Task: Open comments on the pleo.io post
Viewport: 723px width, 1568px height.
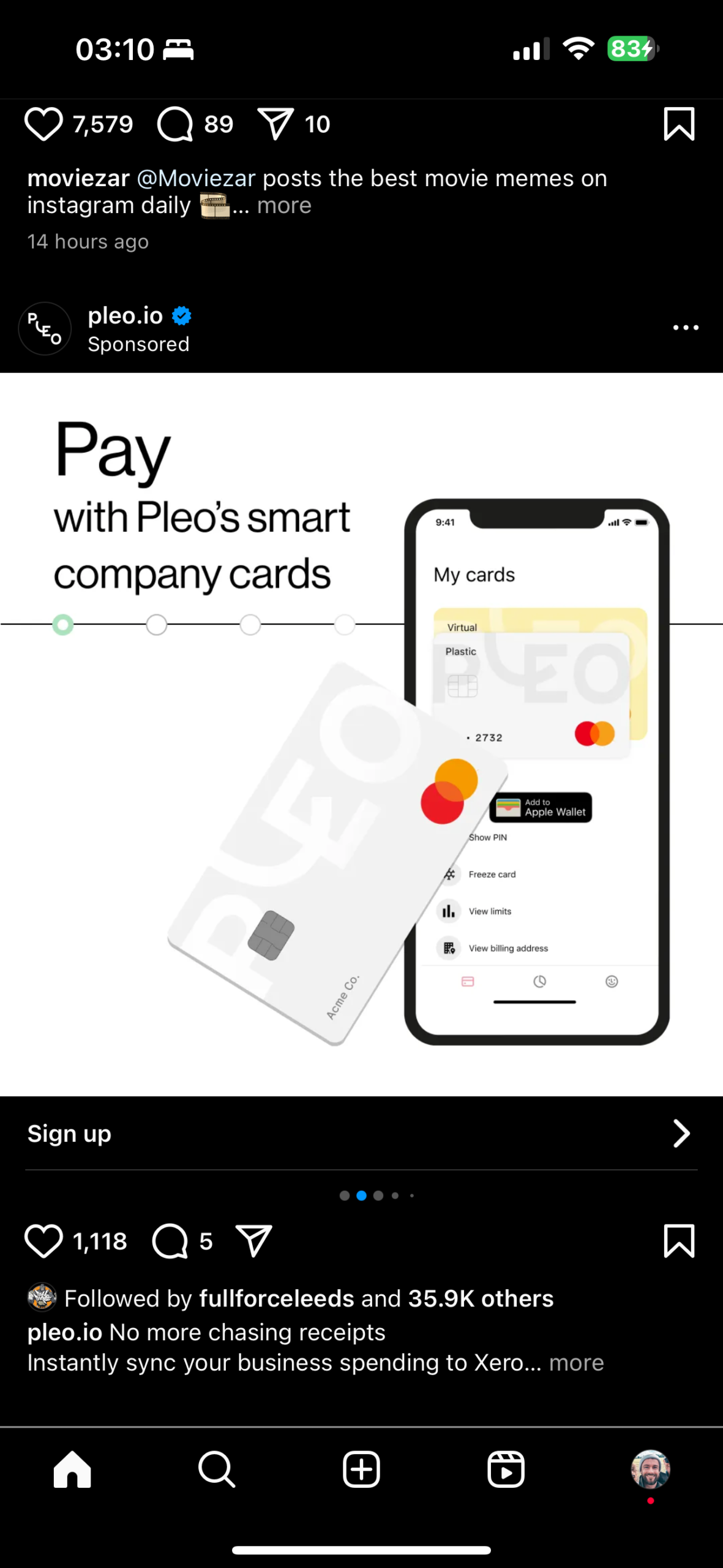Action: tap(170, 1242)
